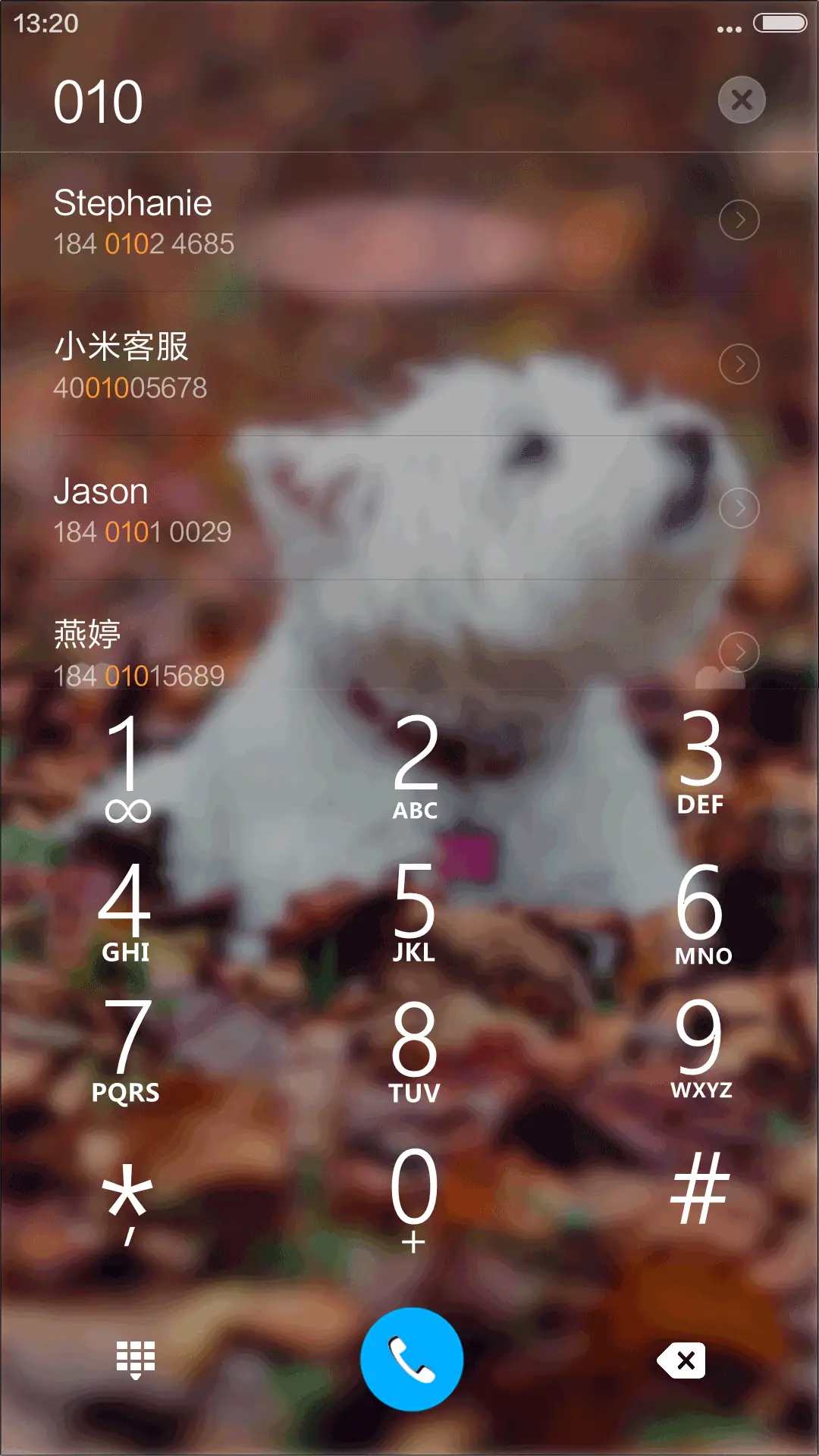Open details for contact Stephanie
The width and height of the screenshot is (819, 1456).
tap(739, 220)
